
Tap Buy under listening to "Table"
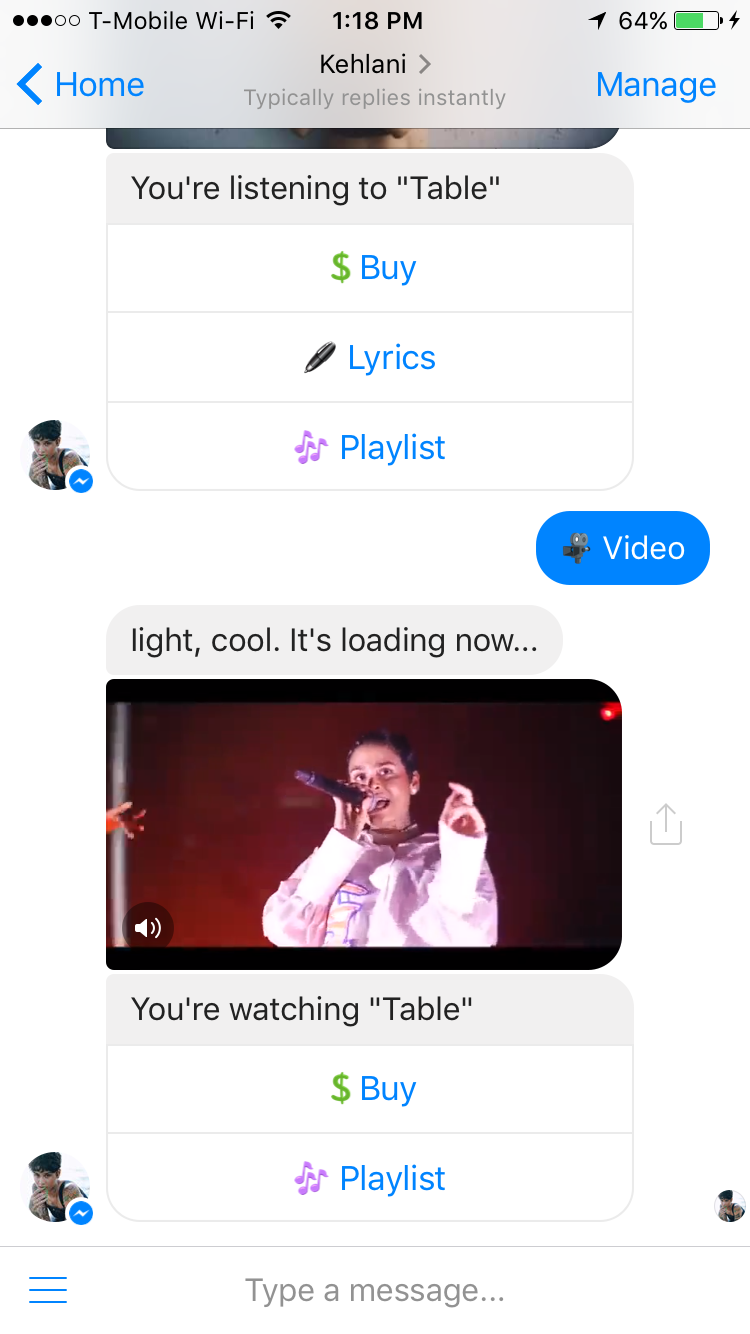[372, 268]
